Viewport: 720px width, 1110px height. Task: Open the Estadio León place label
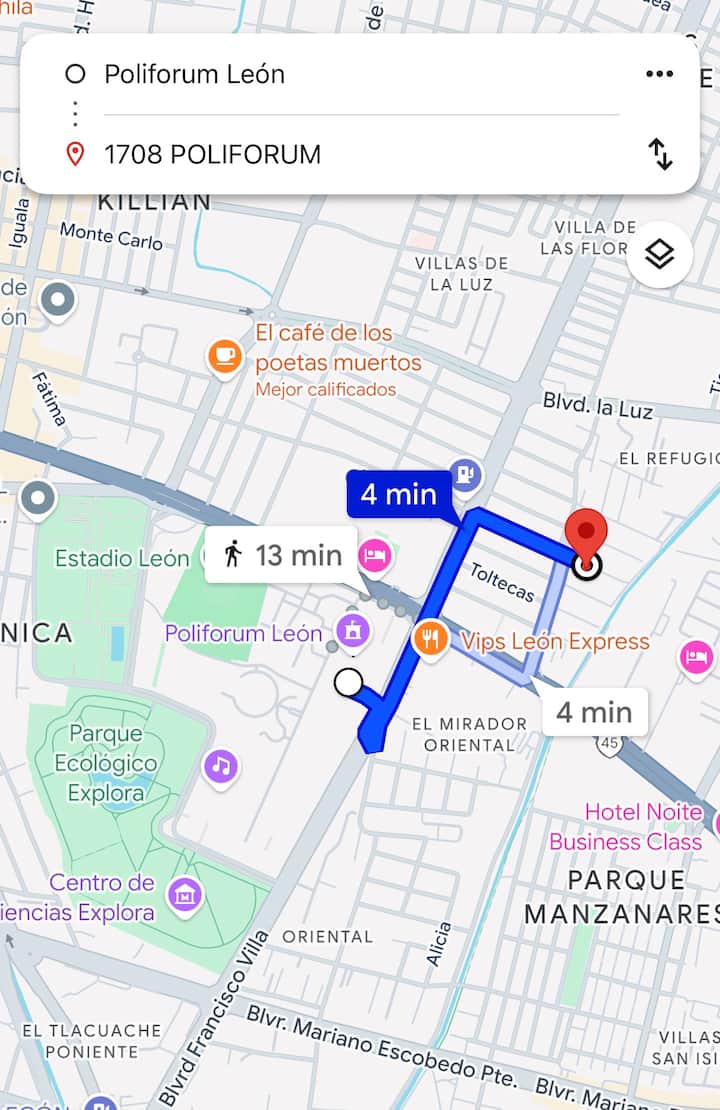(121, 558)
